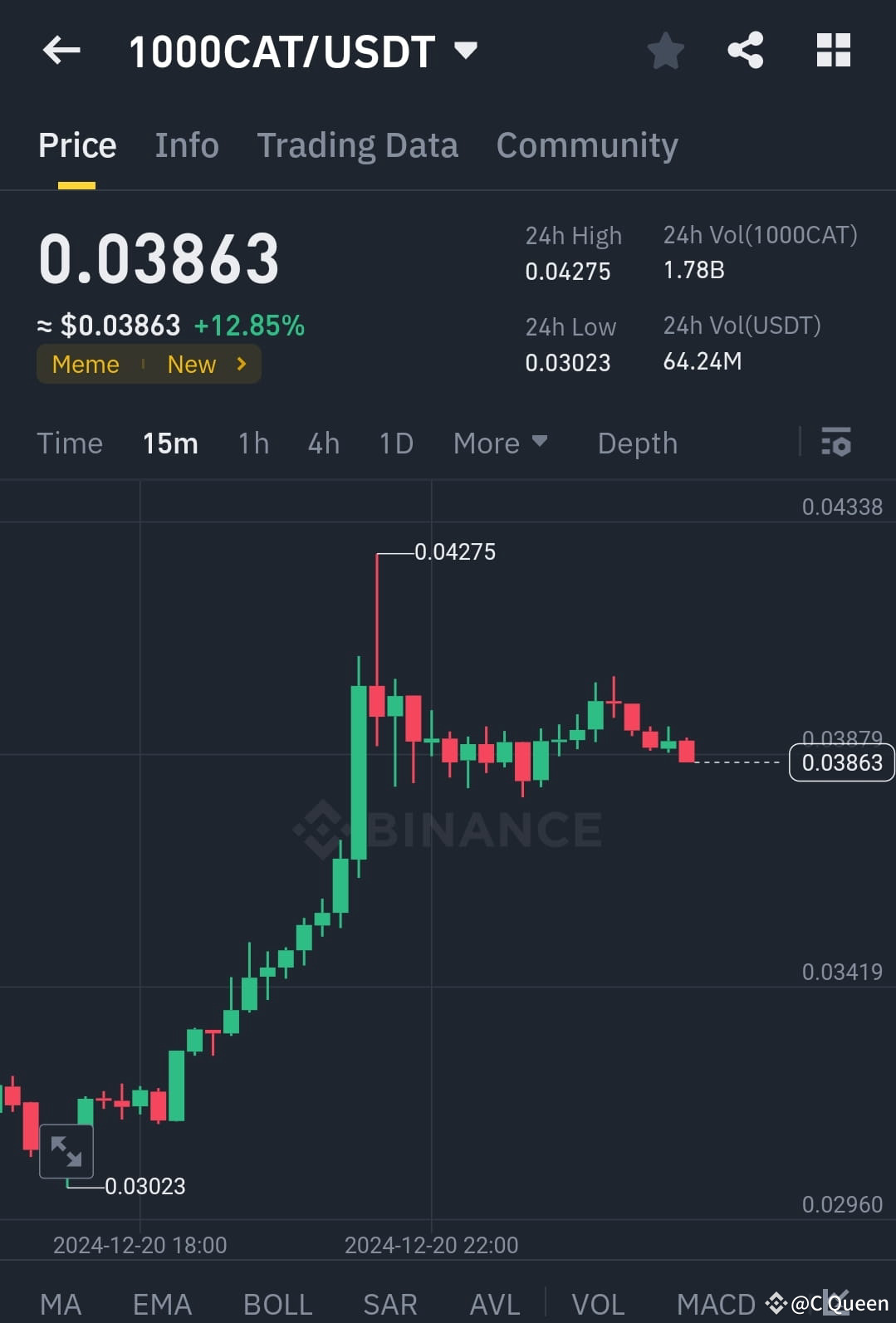Tap the back arrow

point(61,50)
